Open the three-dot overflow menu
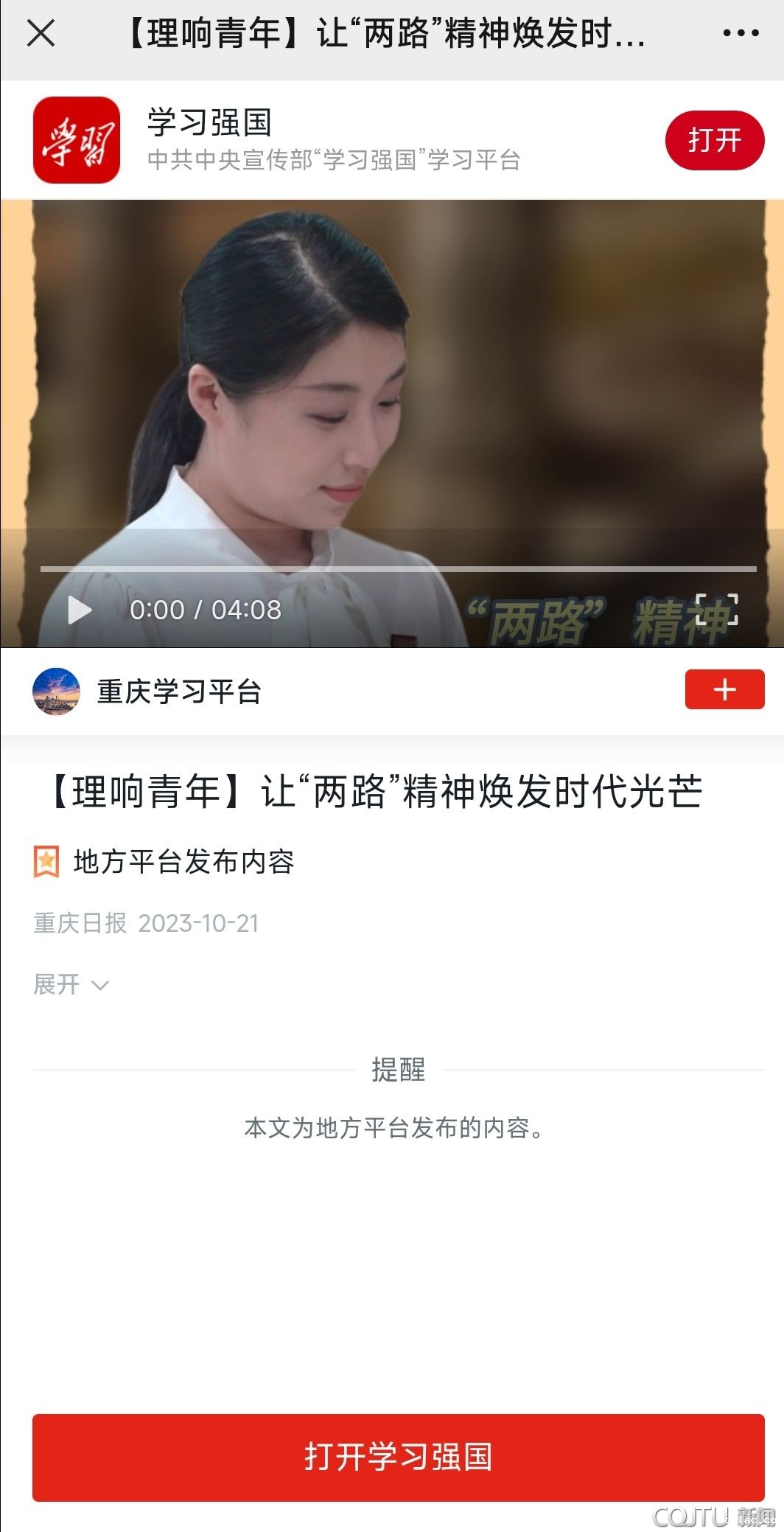Image resolution: width=784 pixels, height=1532 pixels. pyautogui.click(x=740, y=33)
